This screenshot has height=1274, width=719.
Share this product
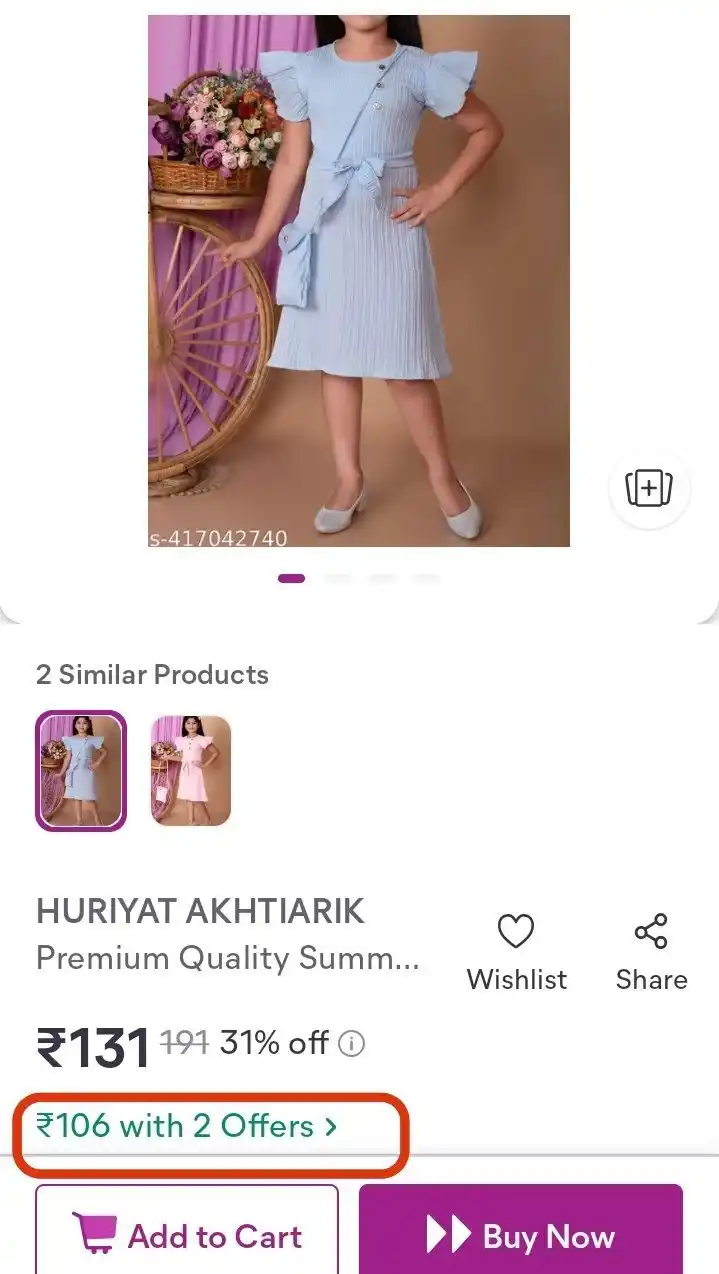coord(651,951)
